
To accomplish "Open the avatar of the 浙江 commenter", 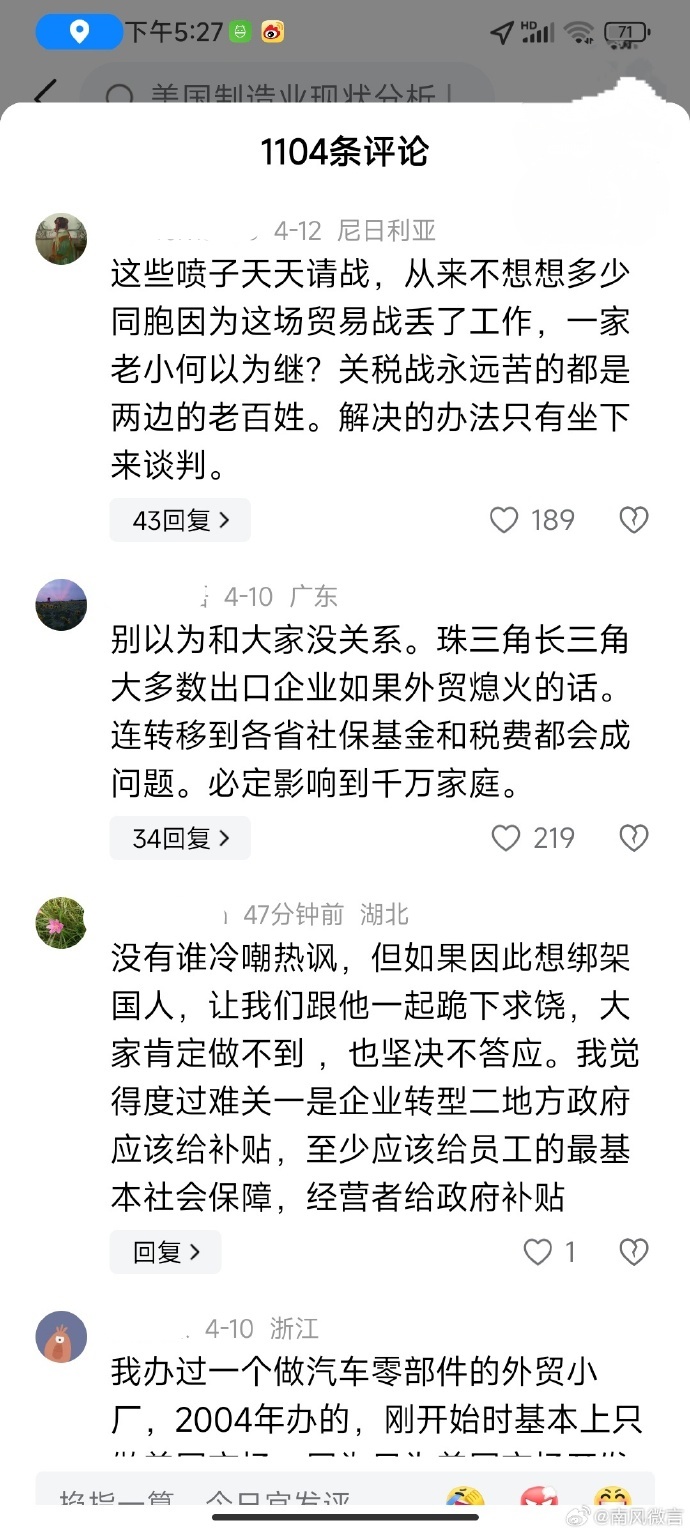I will click(61, 1336).
